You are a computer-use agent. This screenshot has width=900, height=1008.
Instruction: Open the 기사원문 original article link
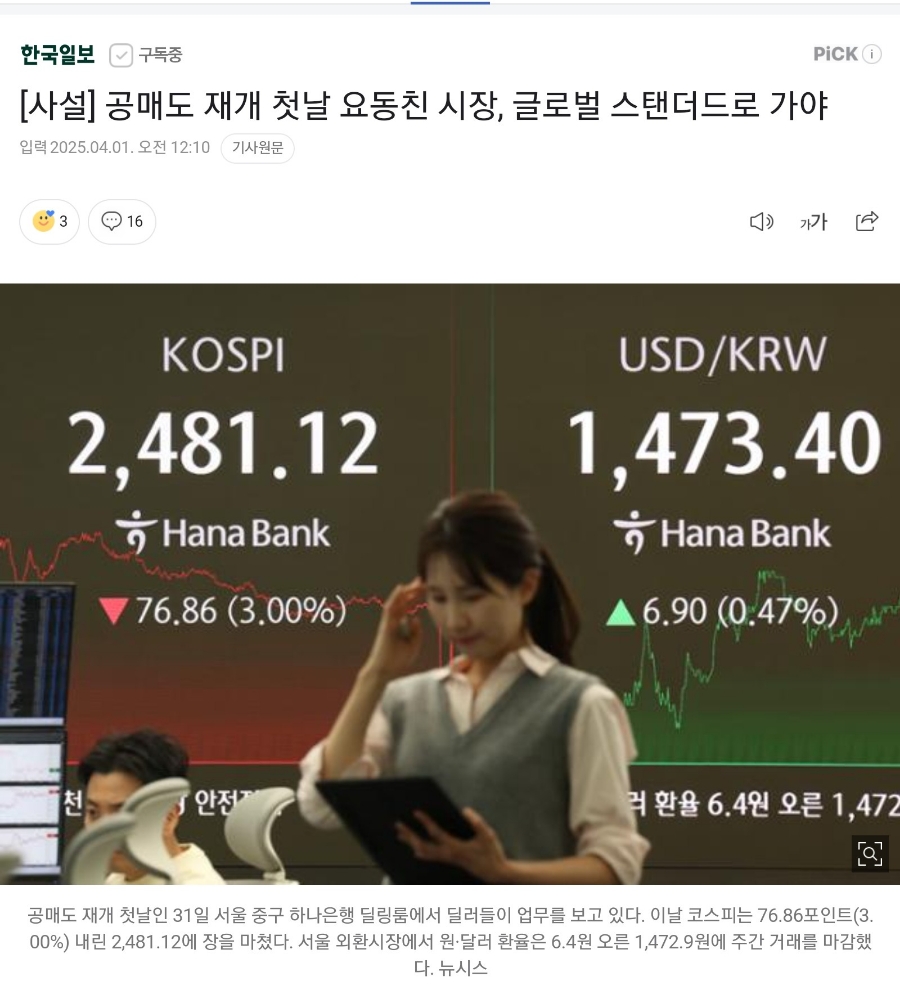coord(257,148)
